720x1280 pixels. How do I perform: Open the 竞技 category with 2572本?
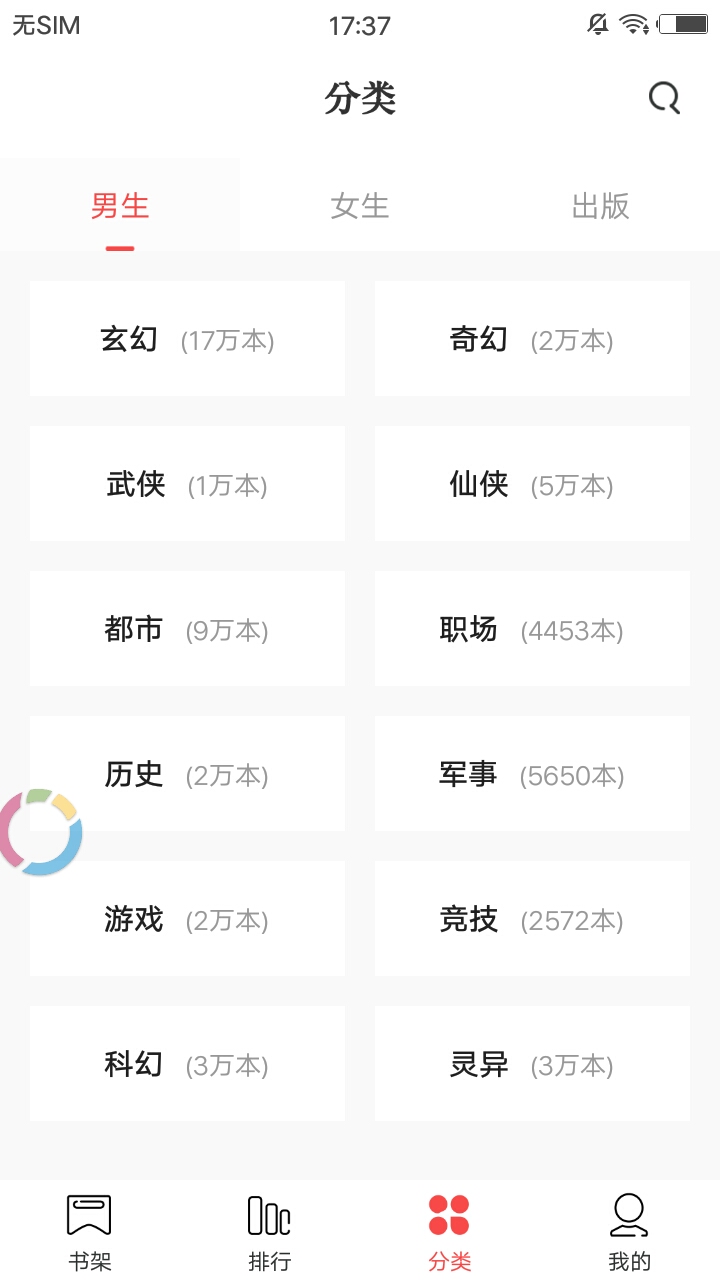531,918
